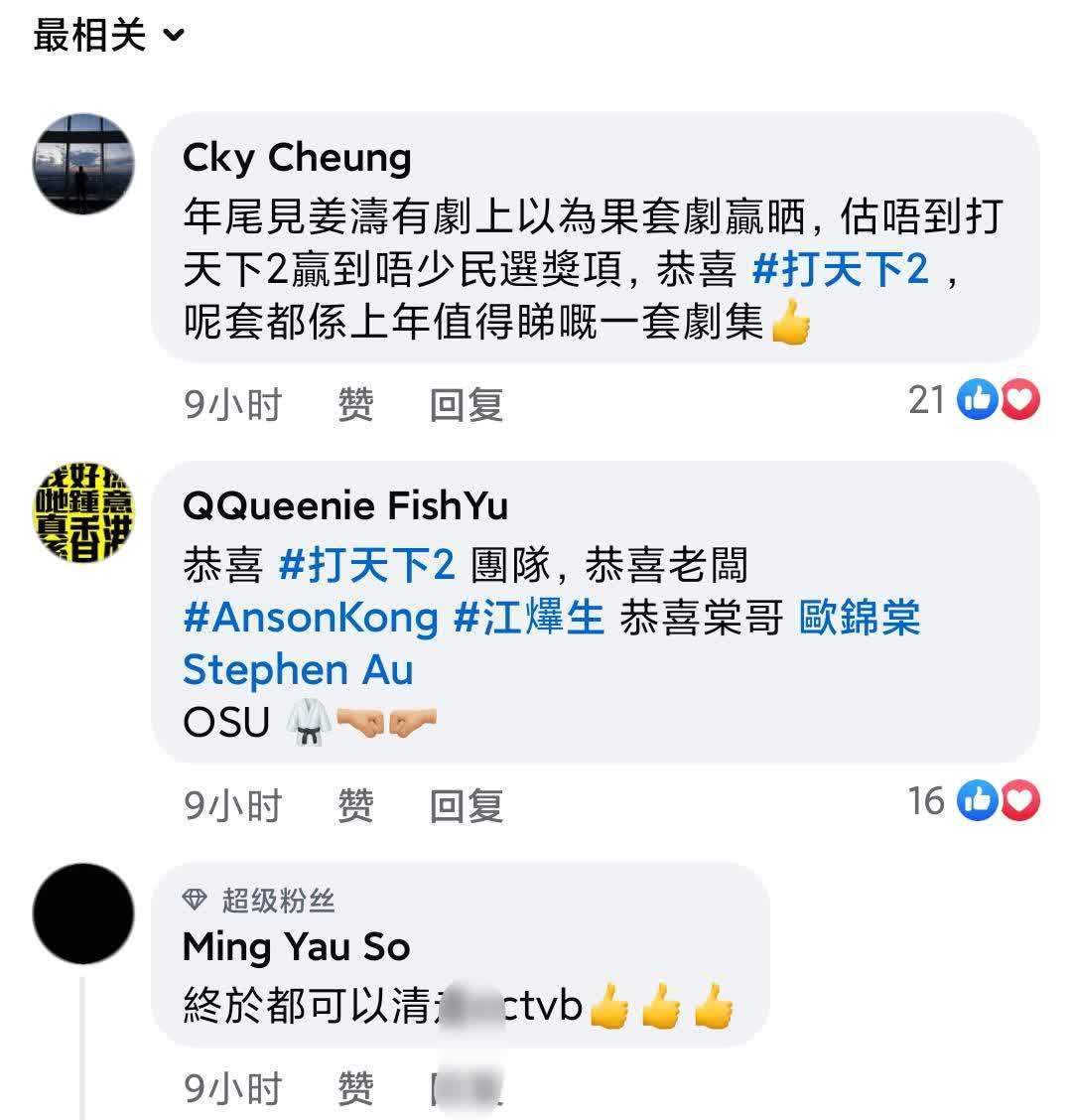View the 16 reactions on QQueenie FishYu's comment
Screen dimensions: 1072x1120
coord(973,800)
